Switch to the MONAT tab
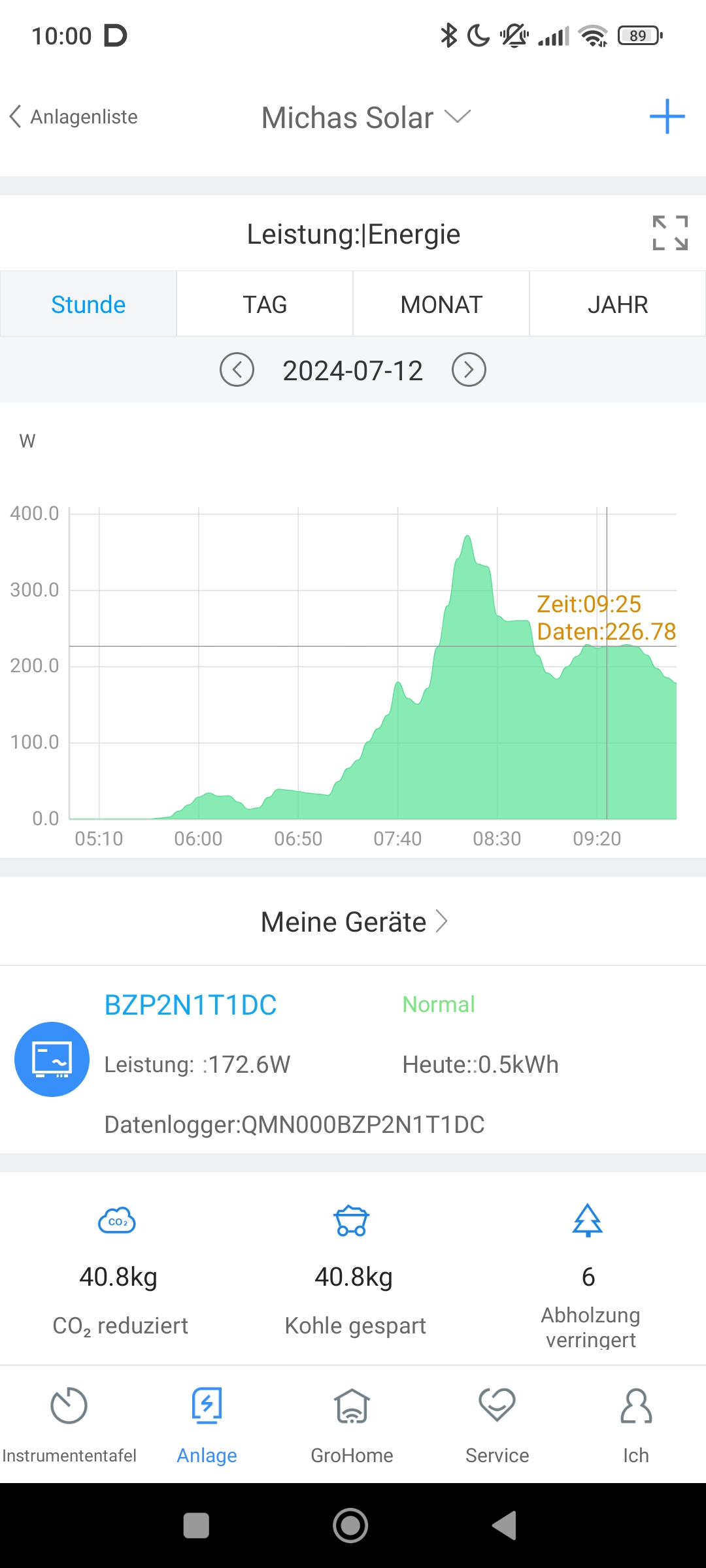Image resolution: width=706 pixels, height=1568 pixels. (441, 304)
